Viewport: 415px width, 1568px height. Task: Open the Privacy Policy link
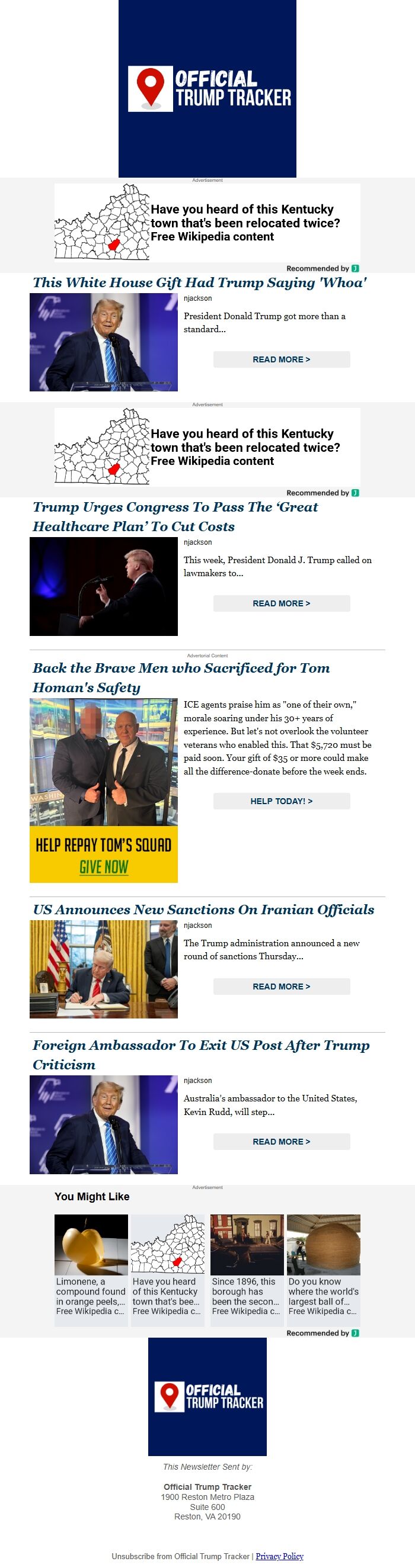pos(279,1556)
